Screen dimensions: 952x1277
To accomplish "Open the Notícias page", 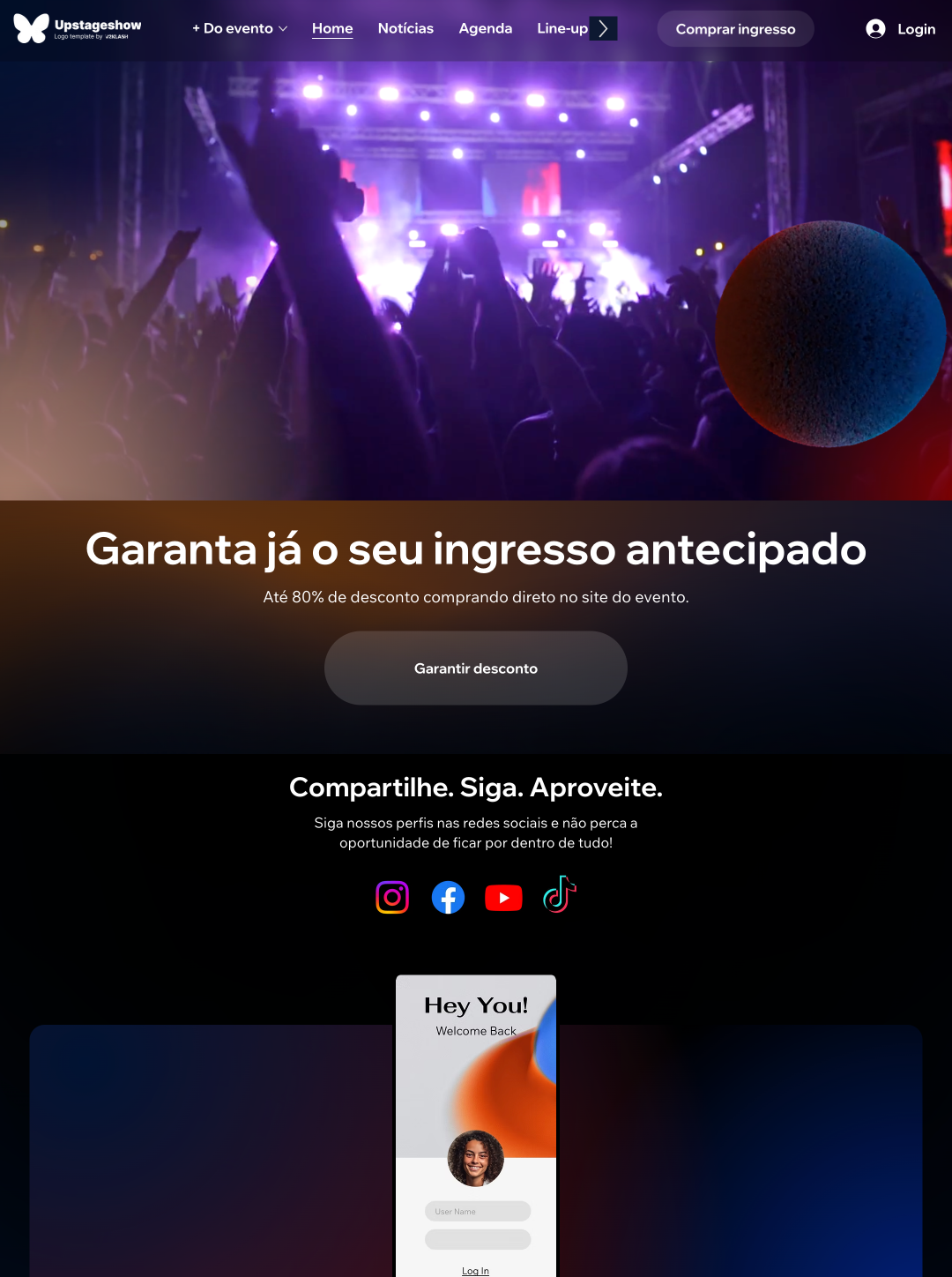I will click(405, 28).
